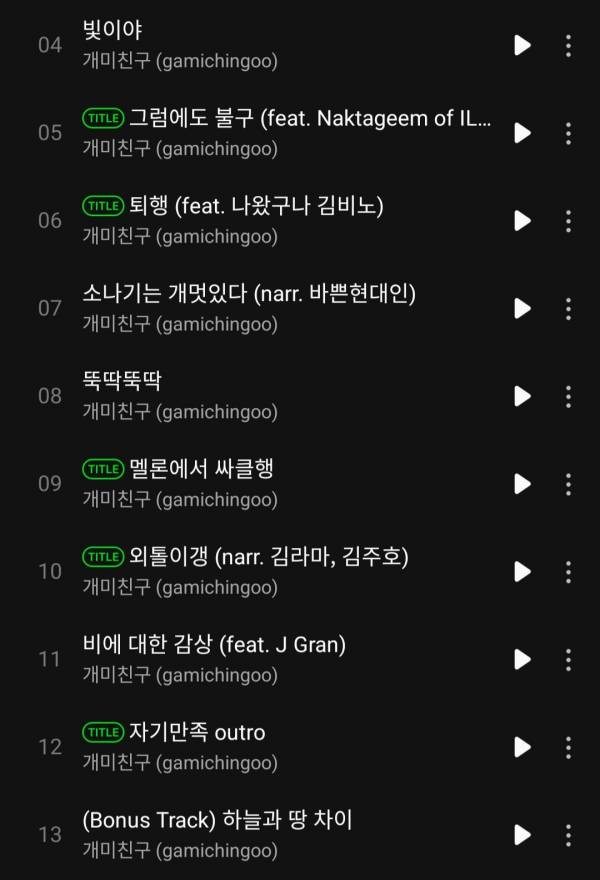
Task: Play 비에 대한 감상 feat. J Gran
Action: (522, 659)
